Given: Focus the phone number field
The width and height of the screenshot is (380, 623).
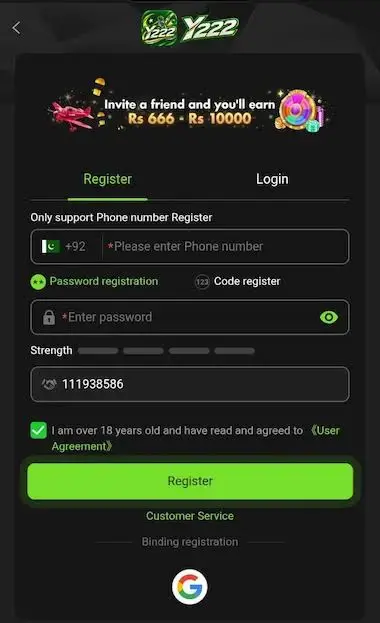Looking at the screenshot, I should point(226,246).
